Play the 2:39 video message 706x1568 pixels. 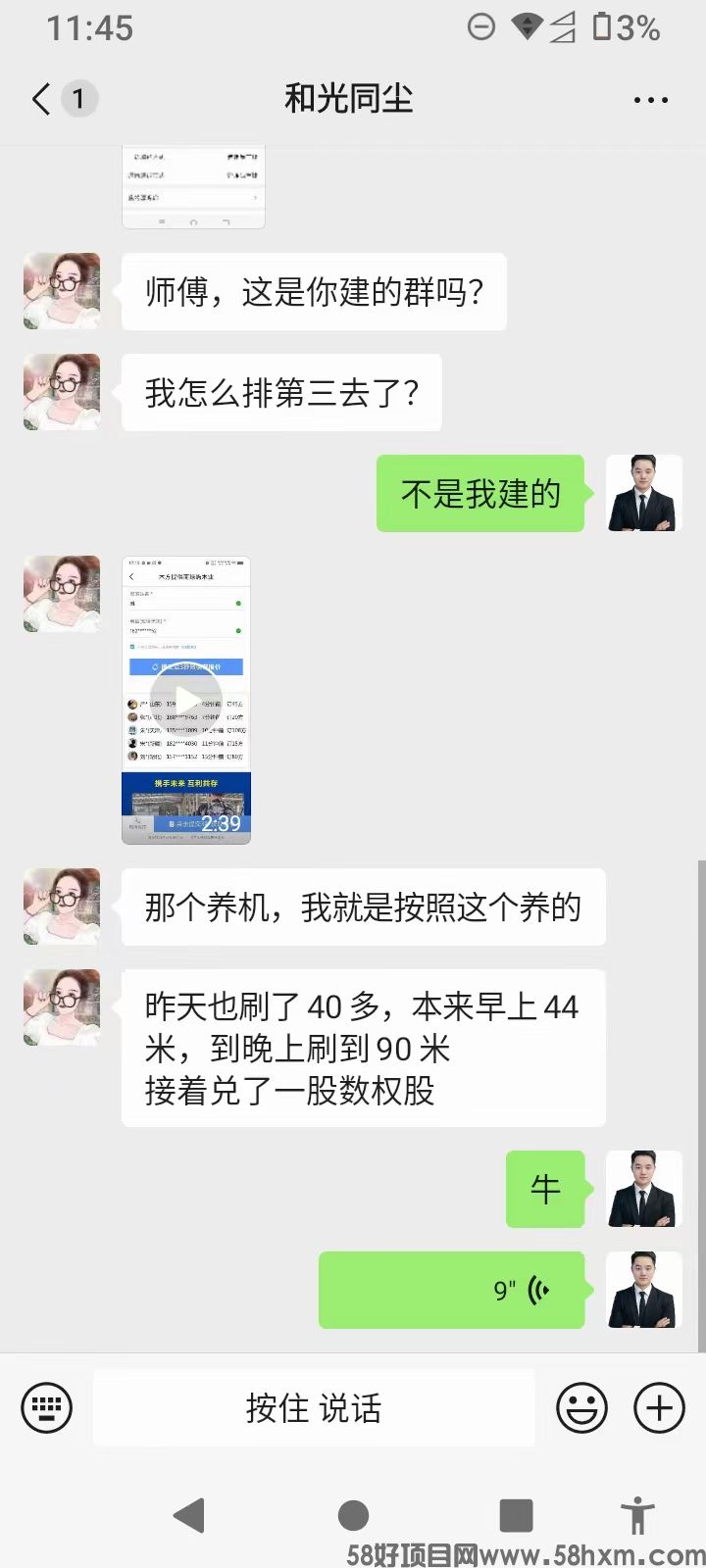coord(186,700)
